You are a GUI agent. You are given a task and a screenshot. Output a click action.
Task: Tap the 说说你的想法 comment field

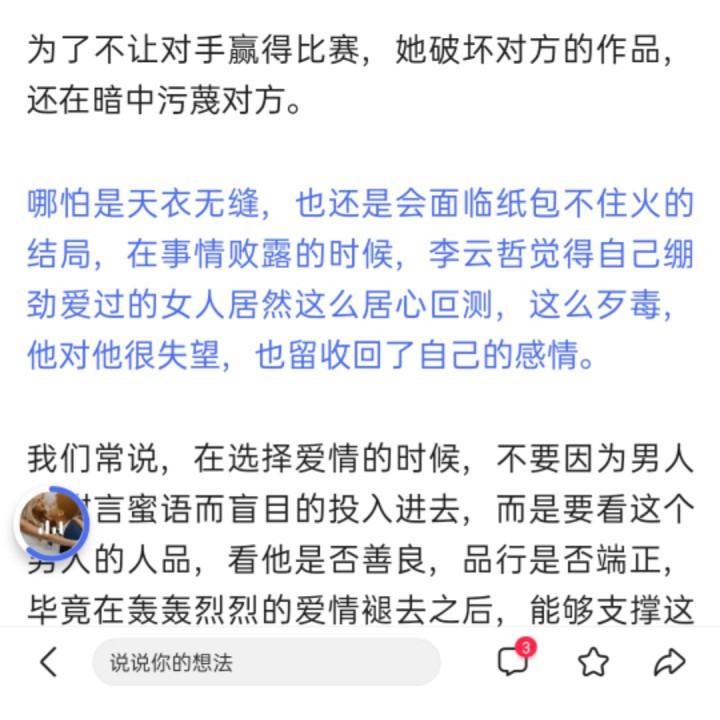tap(265, 662)
